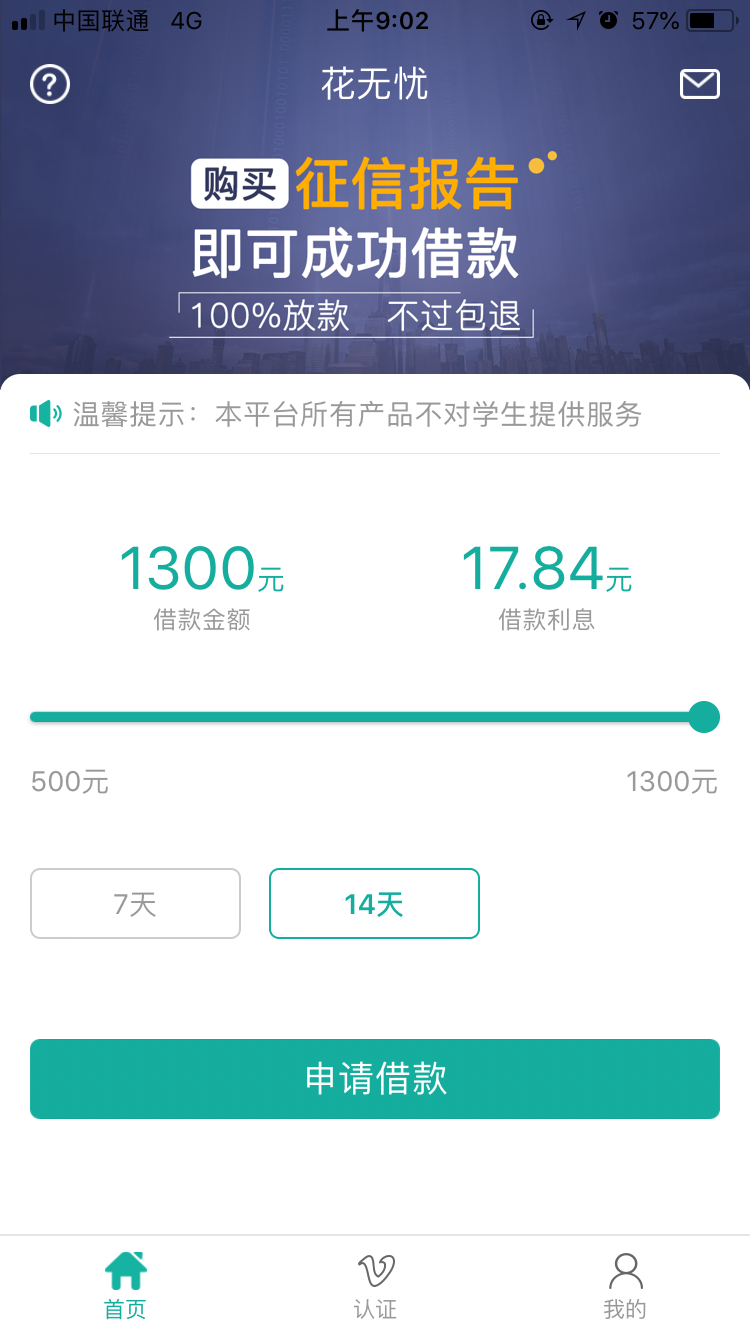Go to the 我的 tab
This screenshot has width=750, height=1334.
tap(625, 1285)
